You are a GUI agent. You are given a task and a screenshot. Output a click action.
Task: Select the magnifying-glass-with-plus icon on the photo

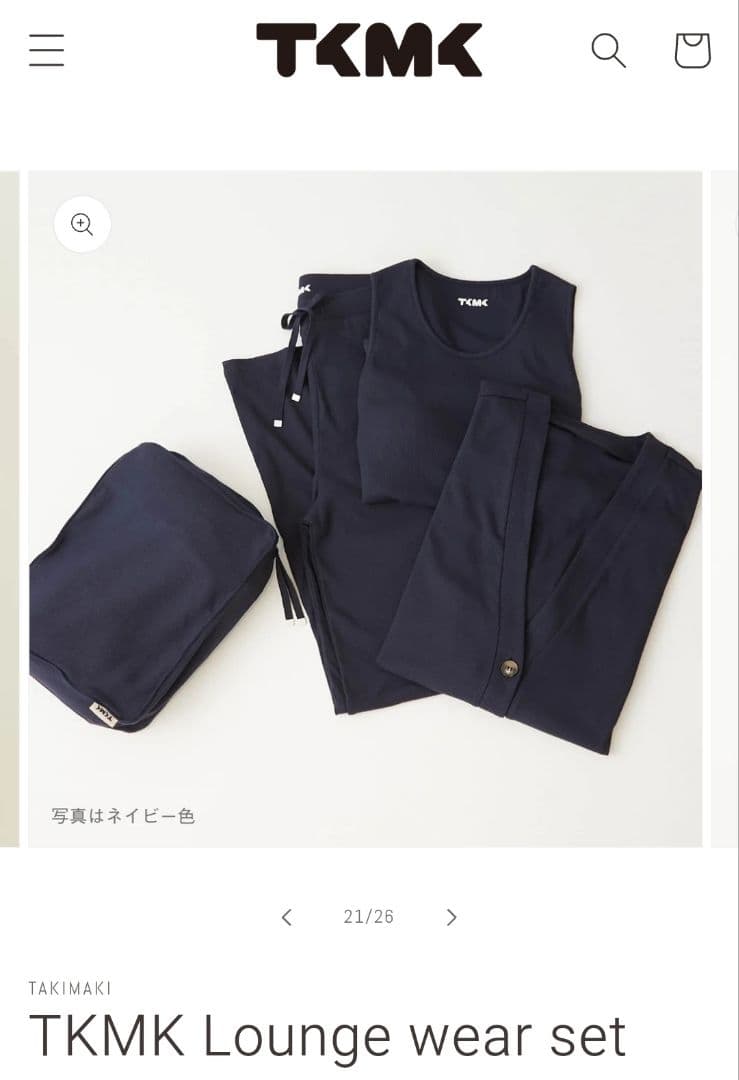[x=82, y=224]
